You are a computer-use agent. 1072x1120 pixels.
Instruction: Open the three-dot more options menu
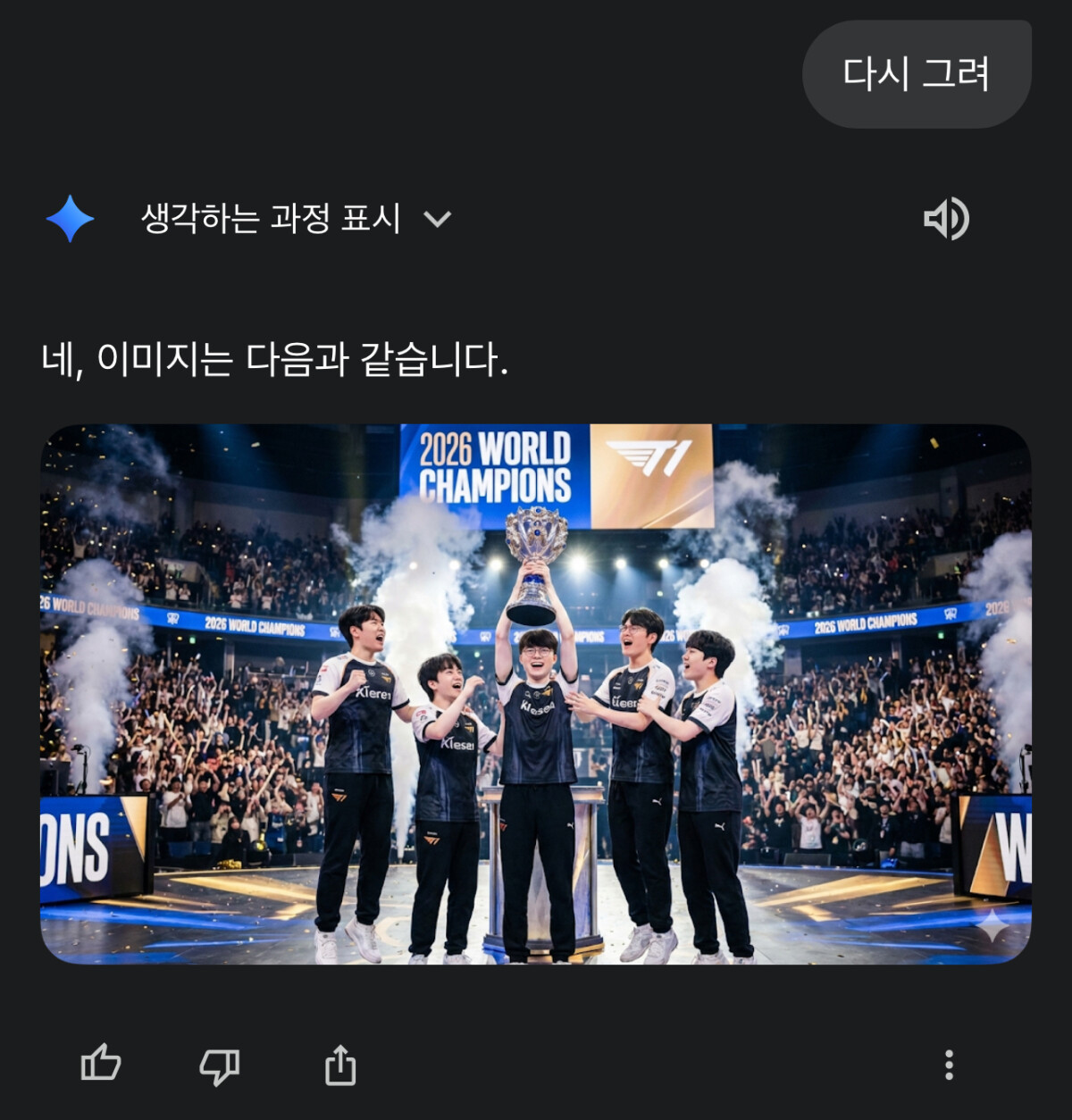coord(949,1065)
